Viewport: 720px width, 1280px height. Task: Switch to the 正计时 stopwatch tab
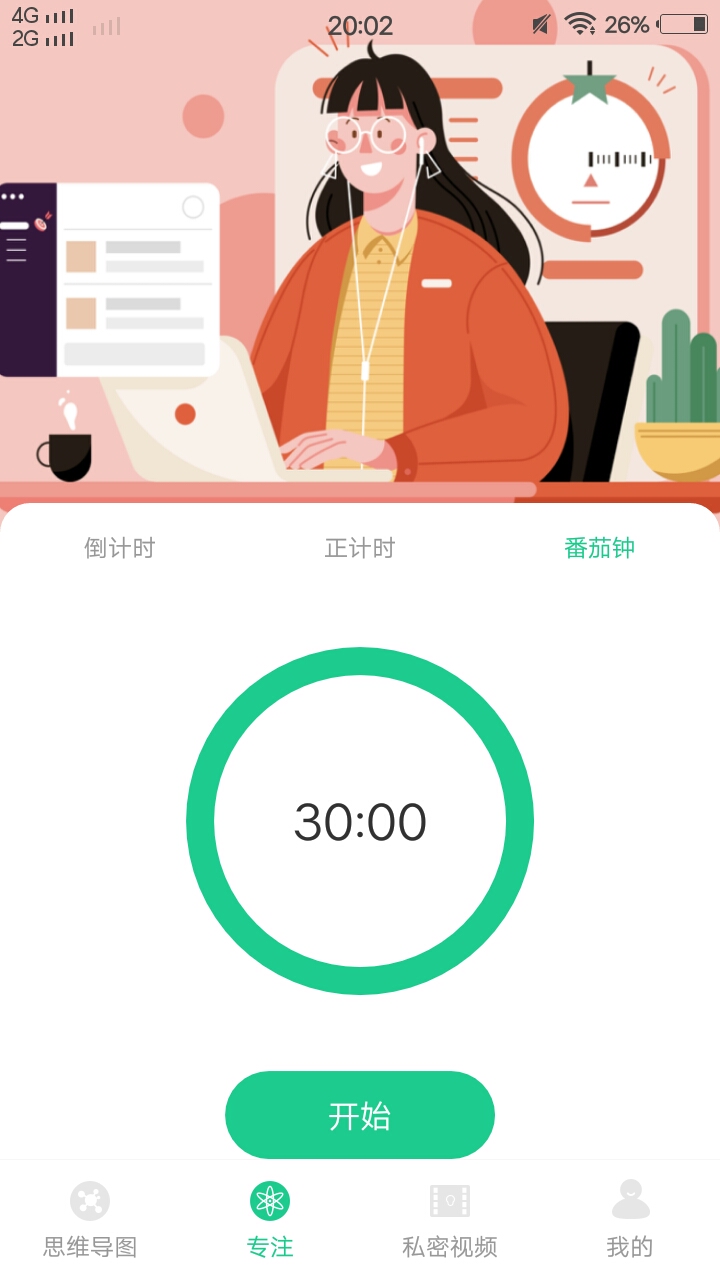point(360,548)
